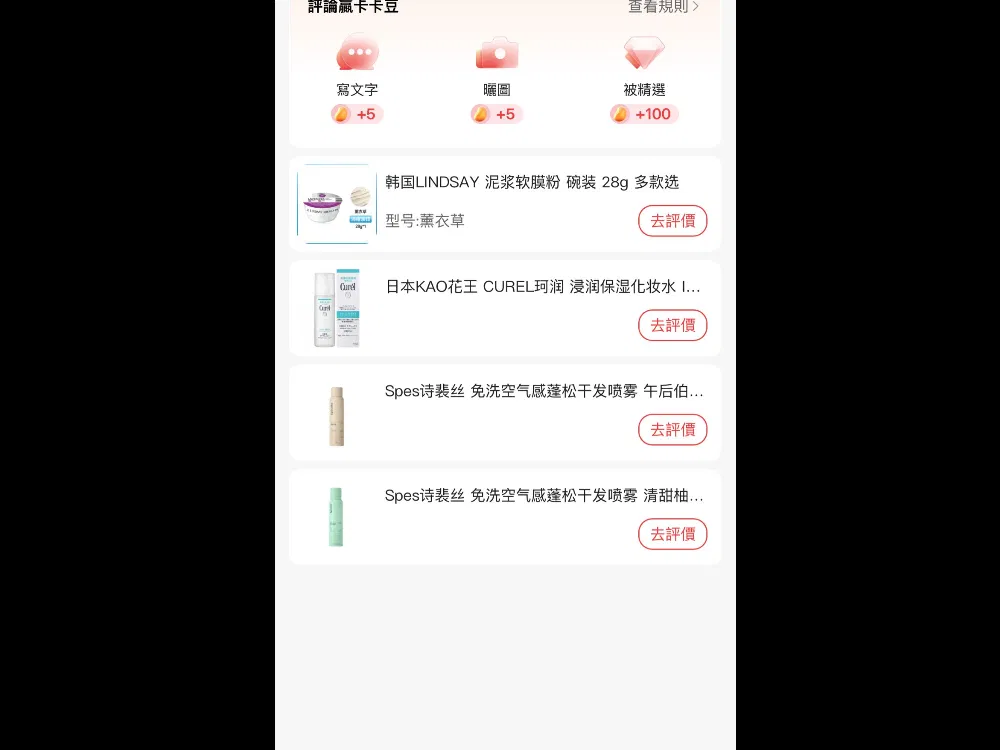
Task: Open Spes 午后伯爵 dry shampoo card
Action: tap(543, 392)
